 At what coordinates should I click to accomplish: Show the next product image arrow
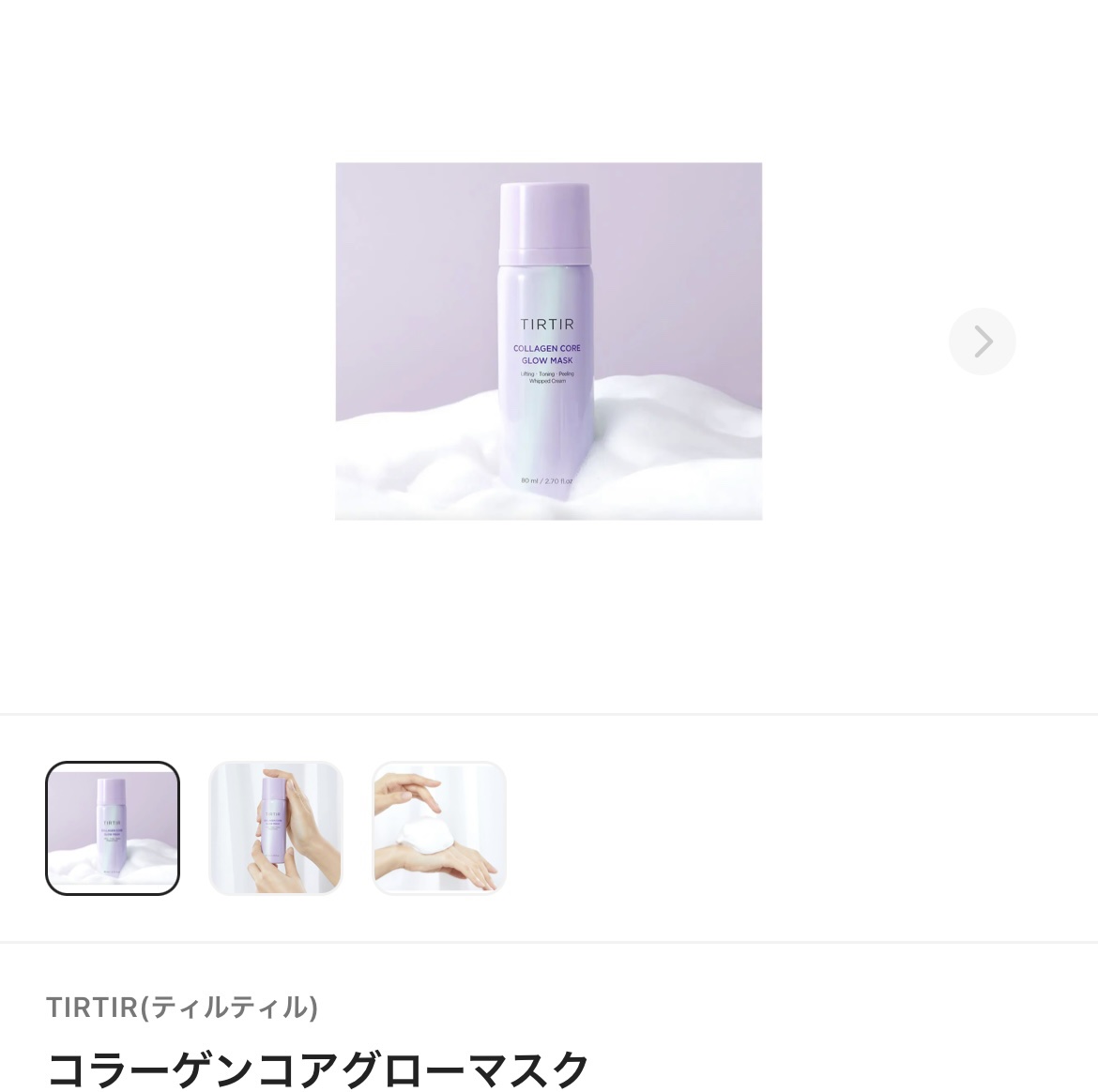tap(982, 341)
